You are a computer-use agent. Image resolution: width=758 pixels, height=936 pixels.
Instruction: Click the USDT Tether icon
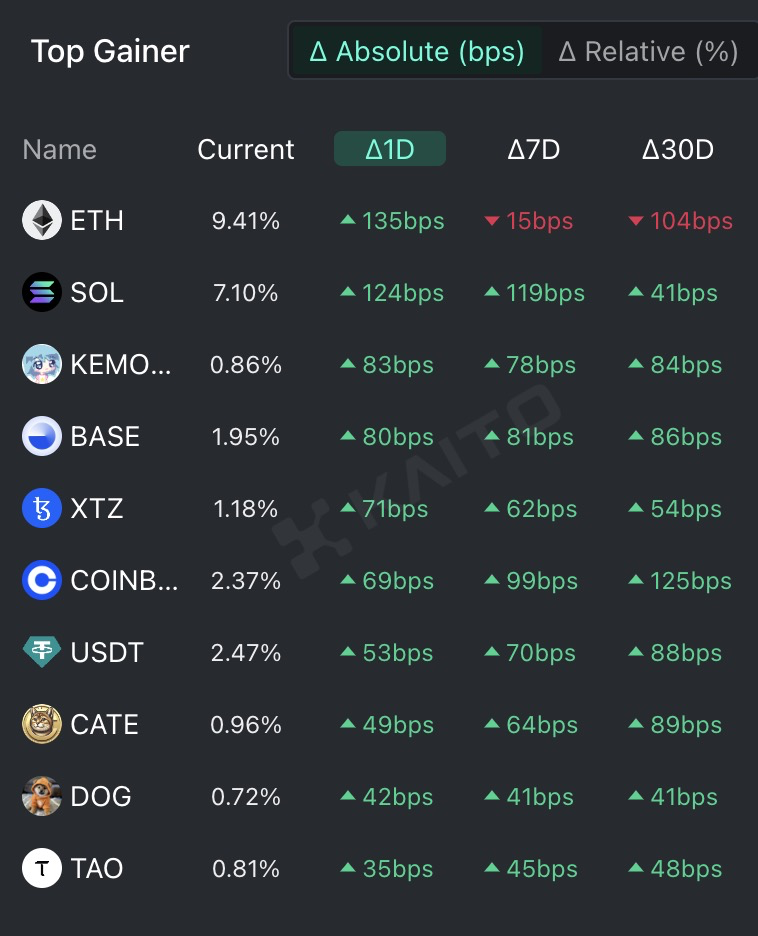point(40,652)
